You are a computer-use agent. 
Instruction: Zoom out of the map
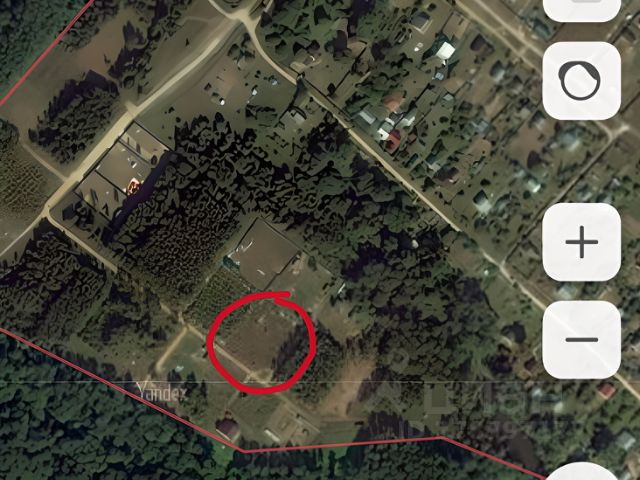(x=581, y=339)
